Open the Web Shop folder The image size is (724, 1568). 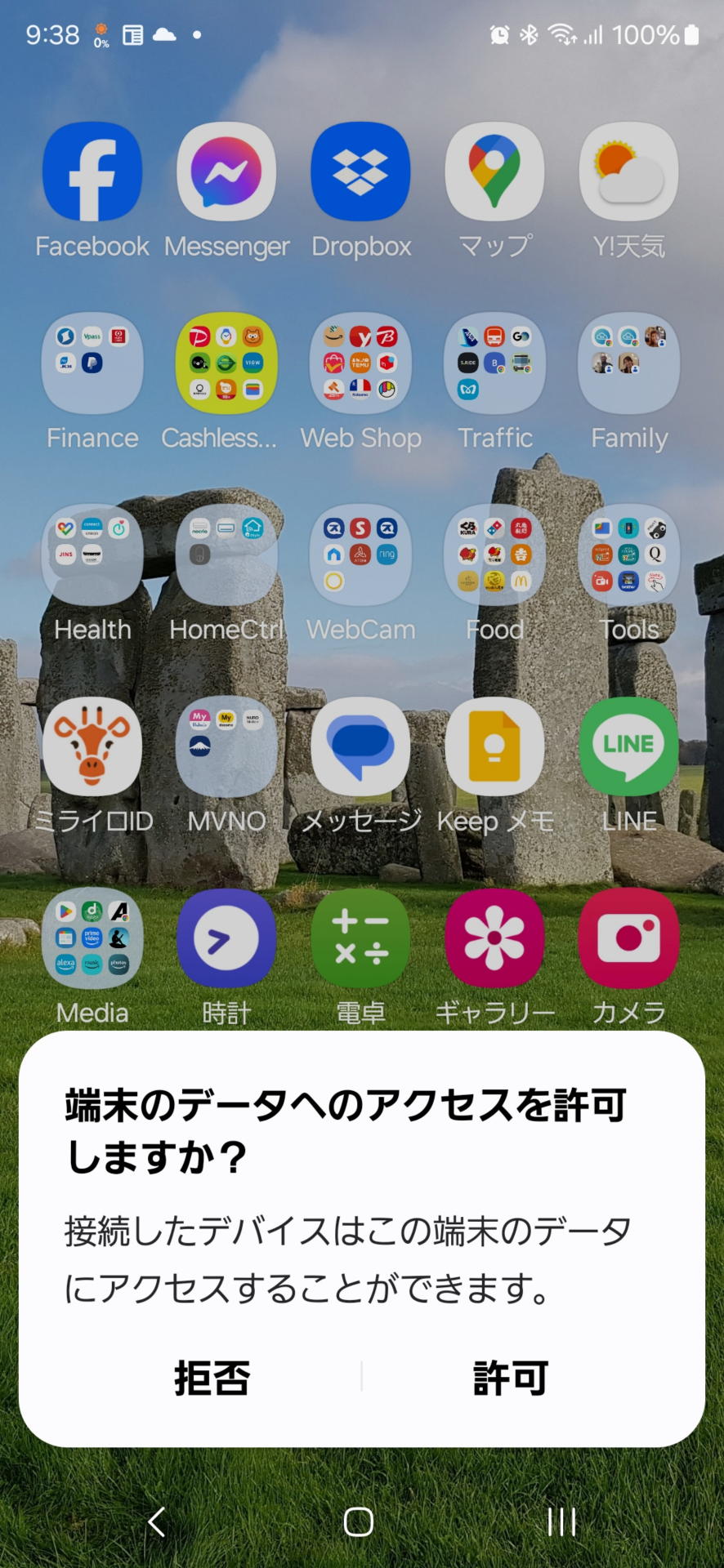[x=360, y=363]
